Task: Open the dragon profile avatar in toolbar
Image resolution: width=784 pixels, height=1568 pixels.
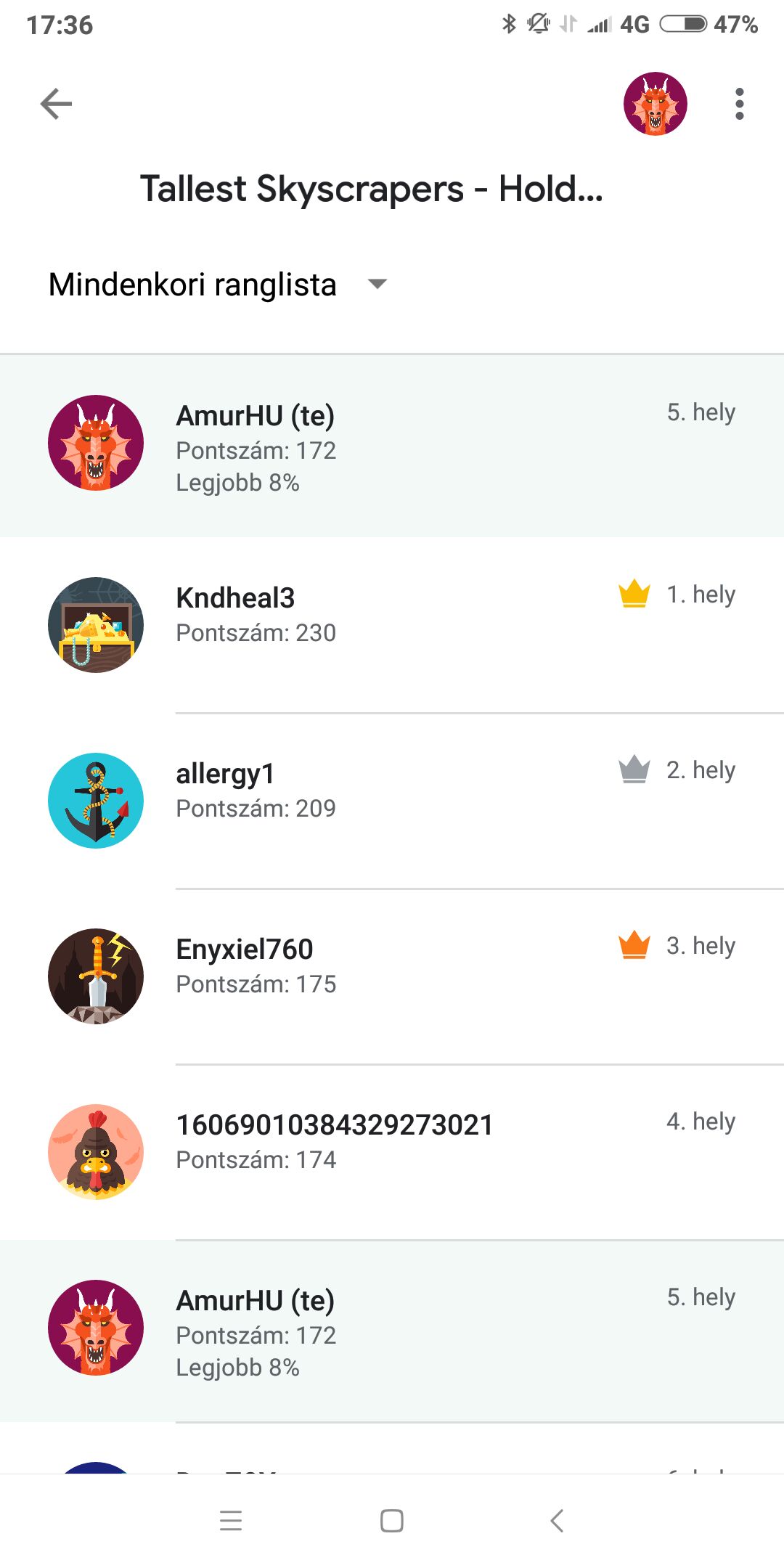Action: tap(655, 104)
